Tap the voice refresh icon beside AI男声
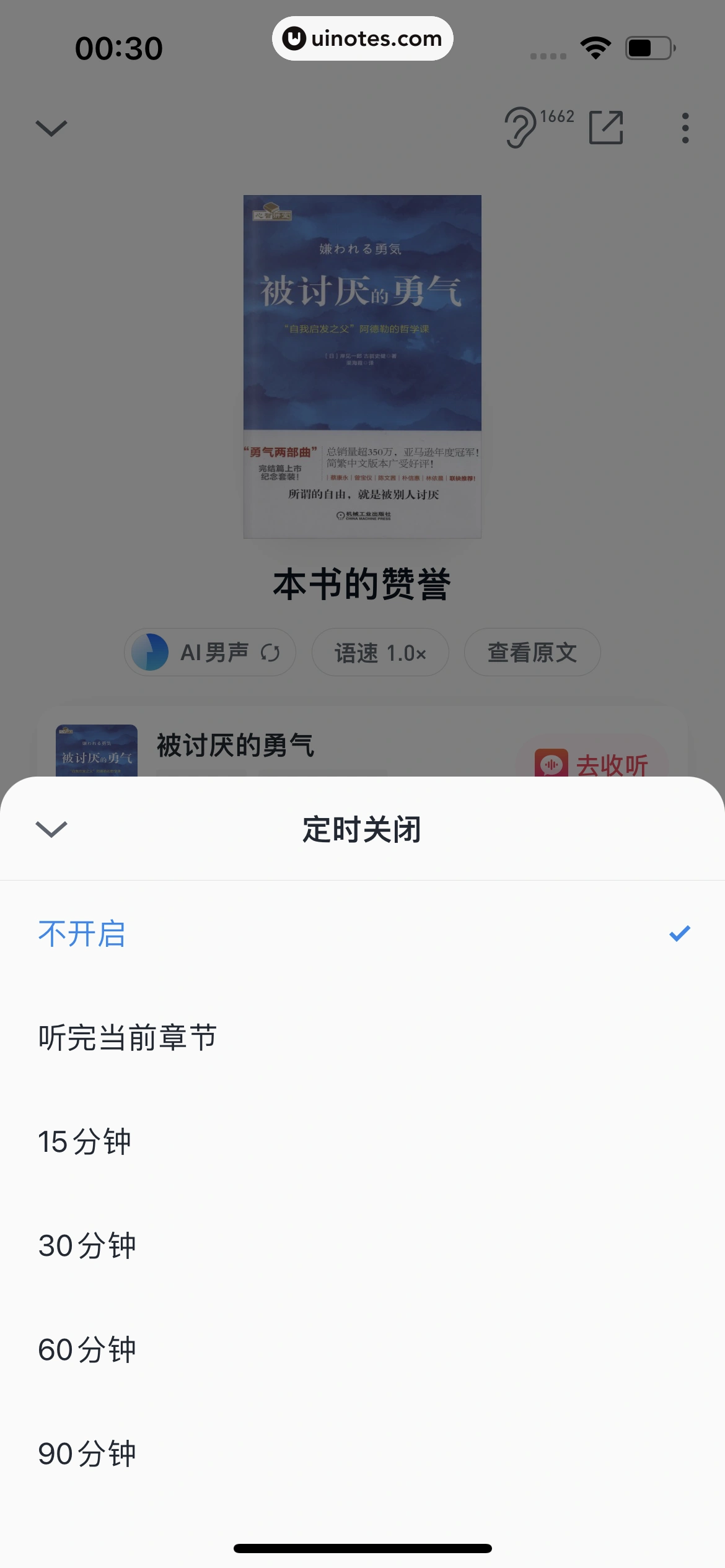 (270, 651)
